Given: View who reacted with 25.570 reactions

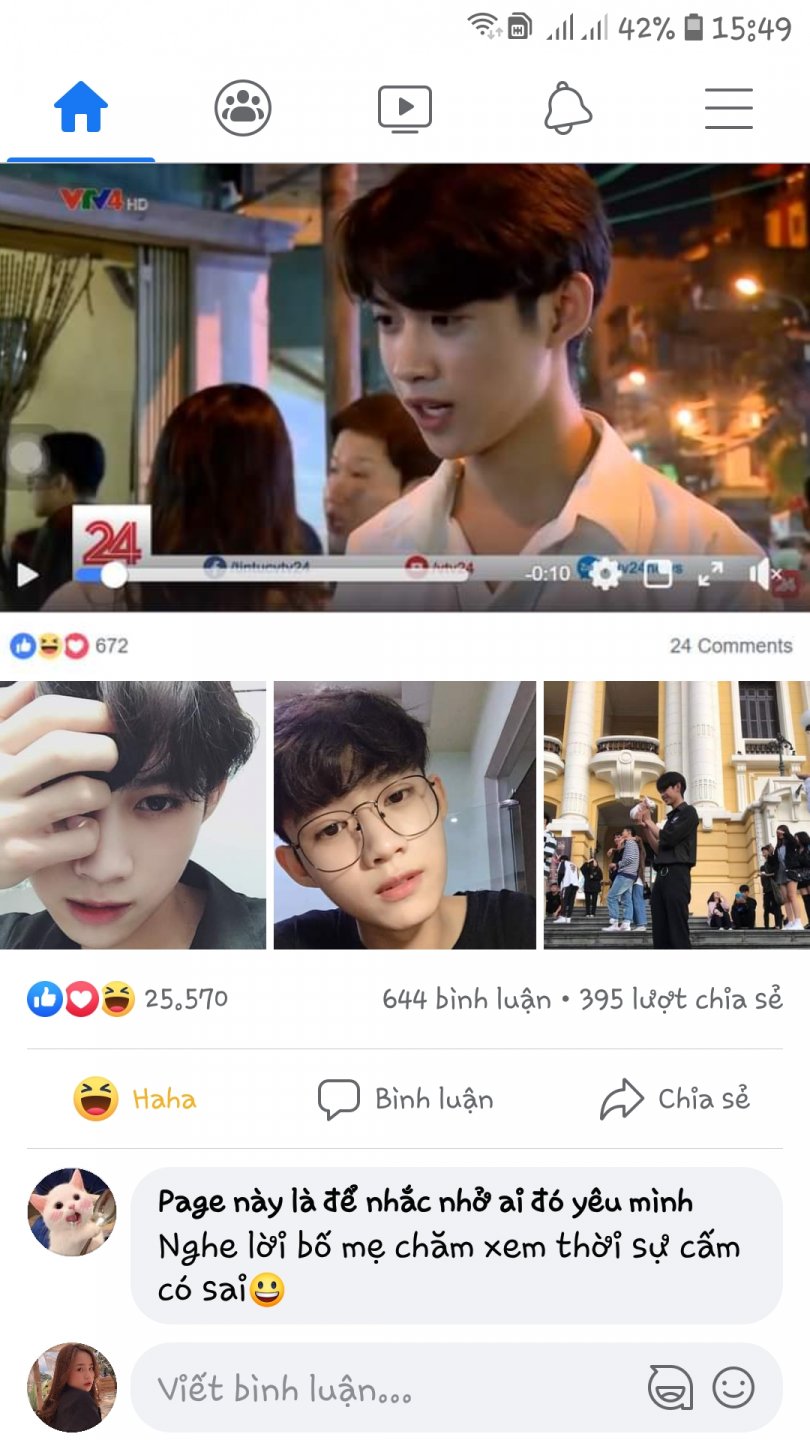Looking at the screenshot, I should (x=128, y=998).
